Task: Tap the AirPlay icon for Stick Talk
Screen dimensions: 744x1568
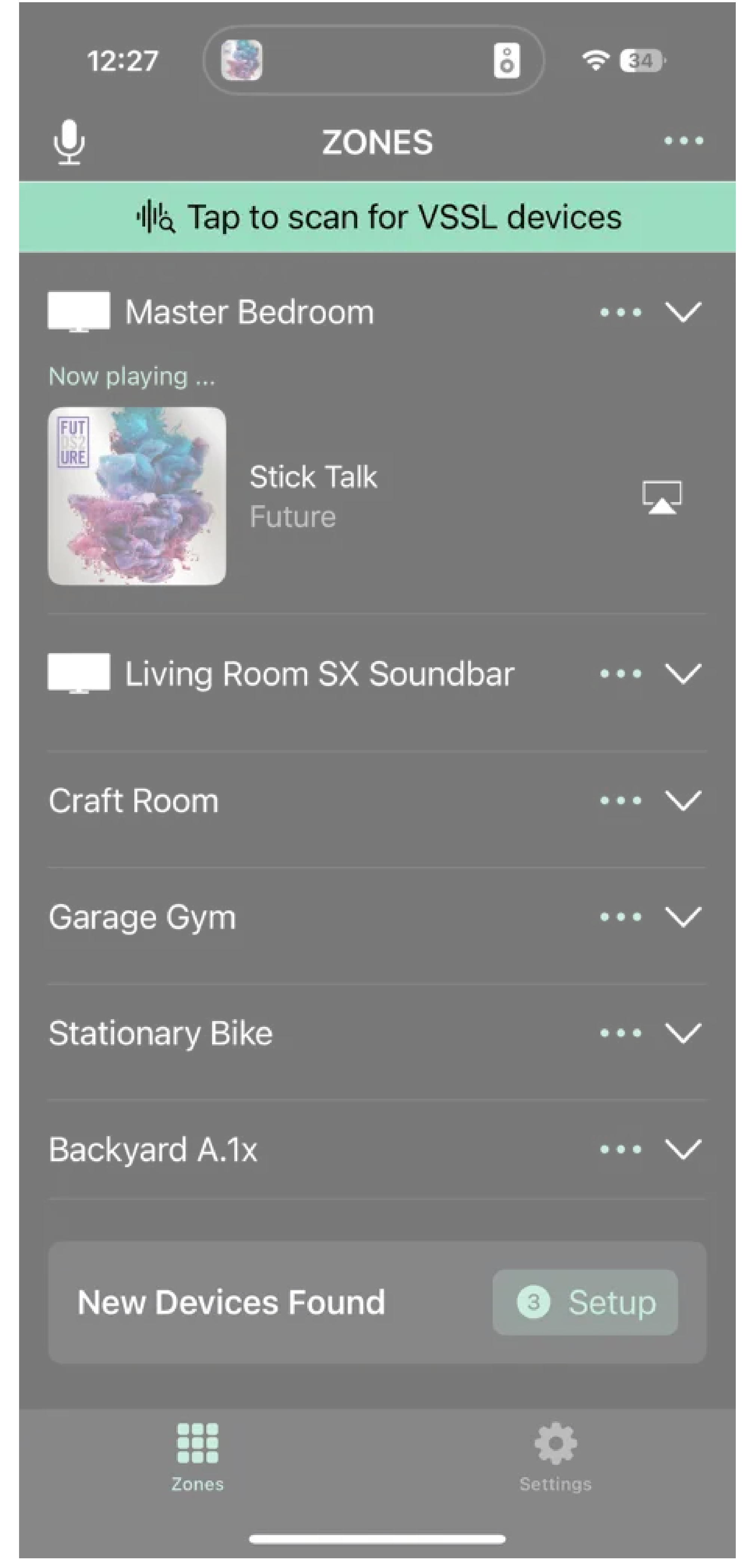Action: (662, 497)
